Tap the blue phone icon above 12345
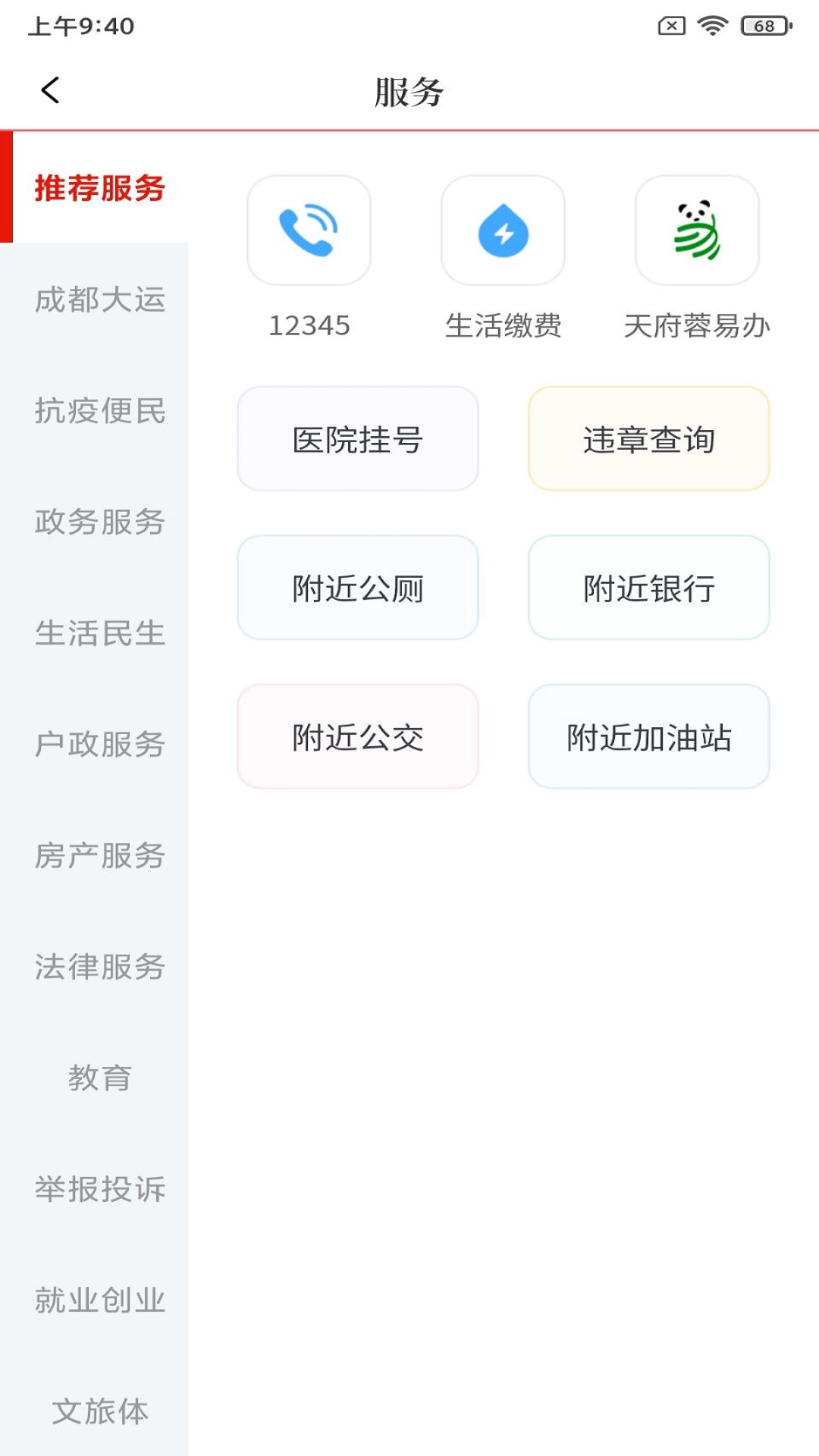This screenshot has height=1456, width=819. click(x=309, y=230)
